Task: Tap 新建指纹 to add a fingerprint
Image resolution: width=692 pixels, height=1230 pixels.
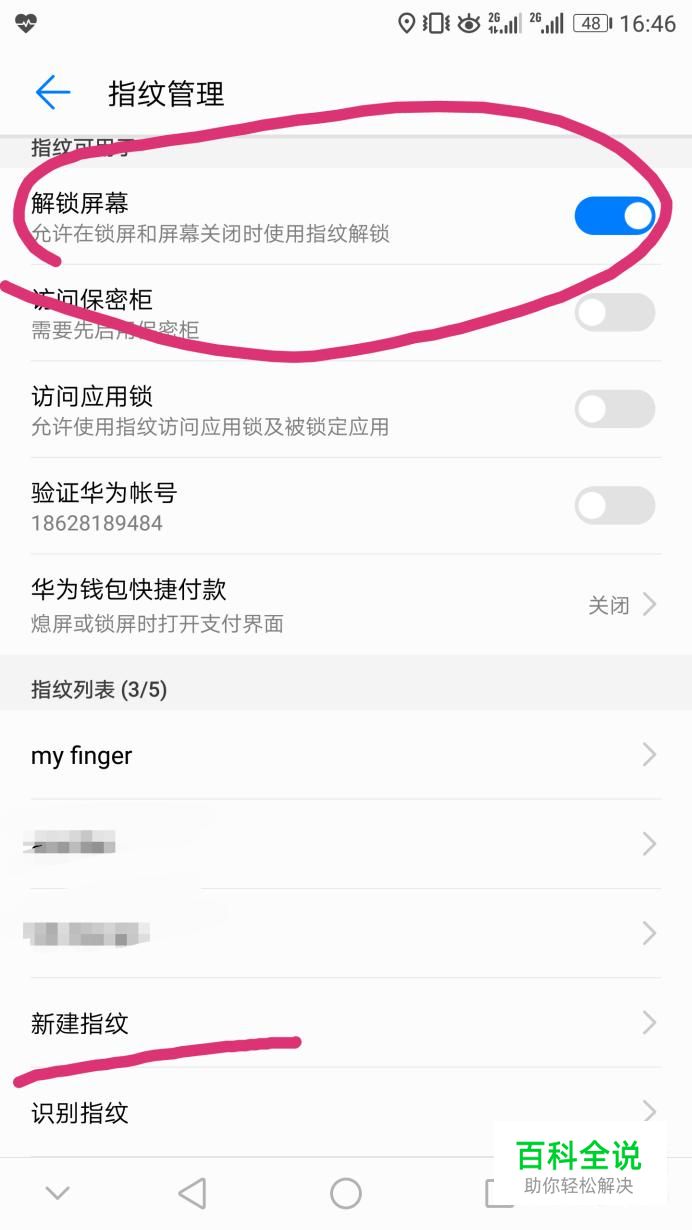Action: coord(345,1023)
